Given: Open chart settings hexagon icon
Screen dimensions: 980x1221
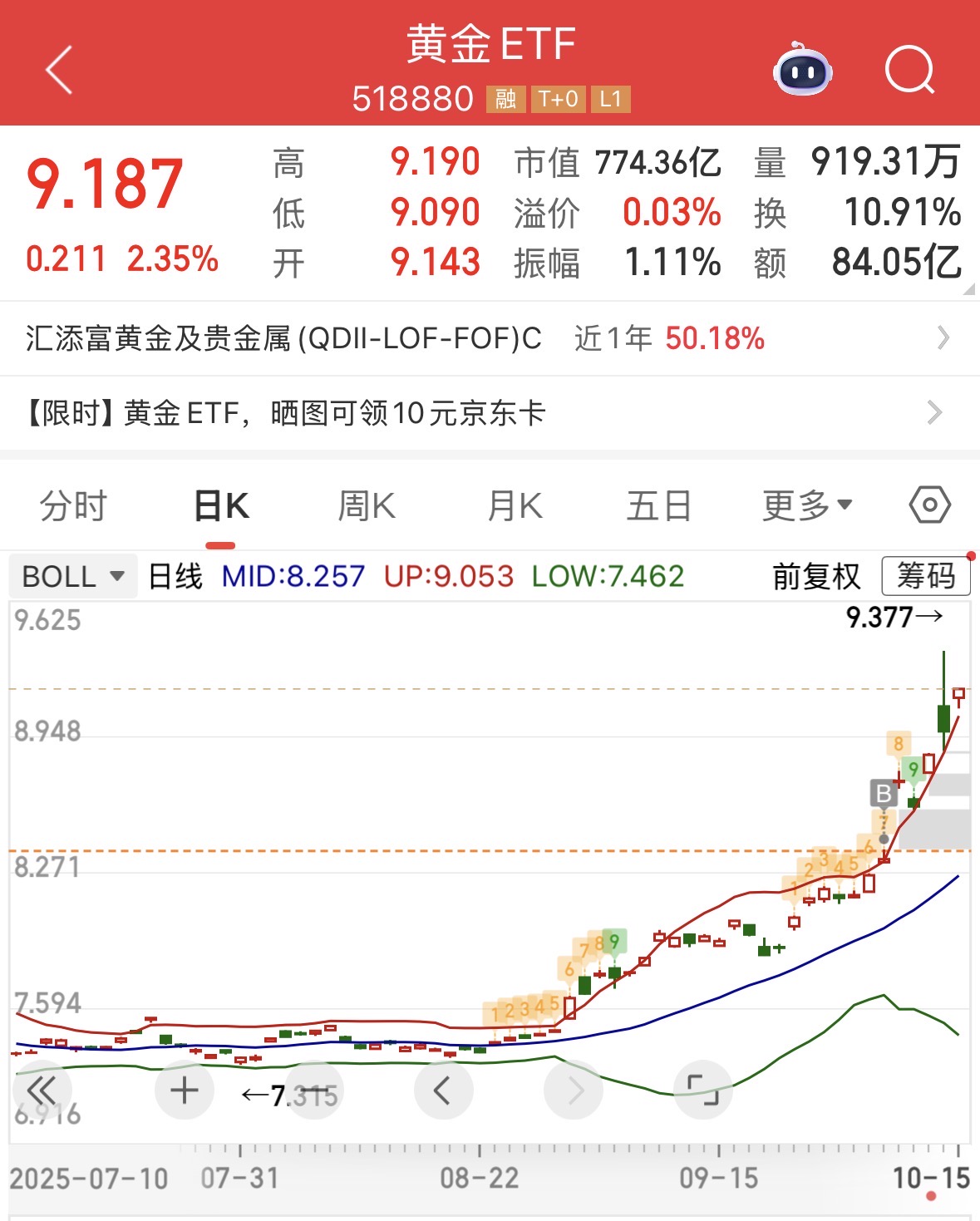Looking at the screenshot, I should click(x=929, y=505).
